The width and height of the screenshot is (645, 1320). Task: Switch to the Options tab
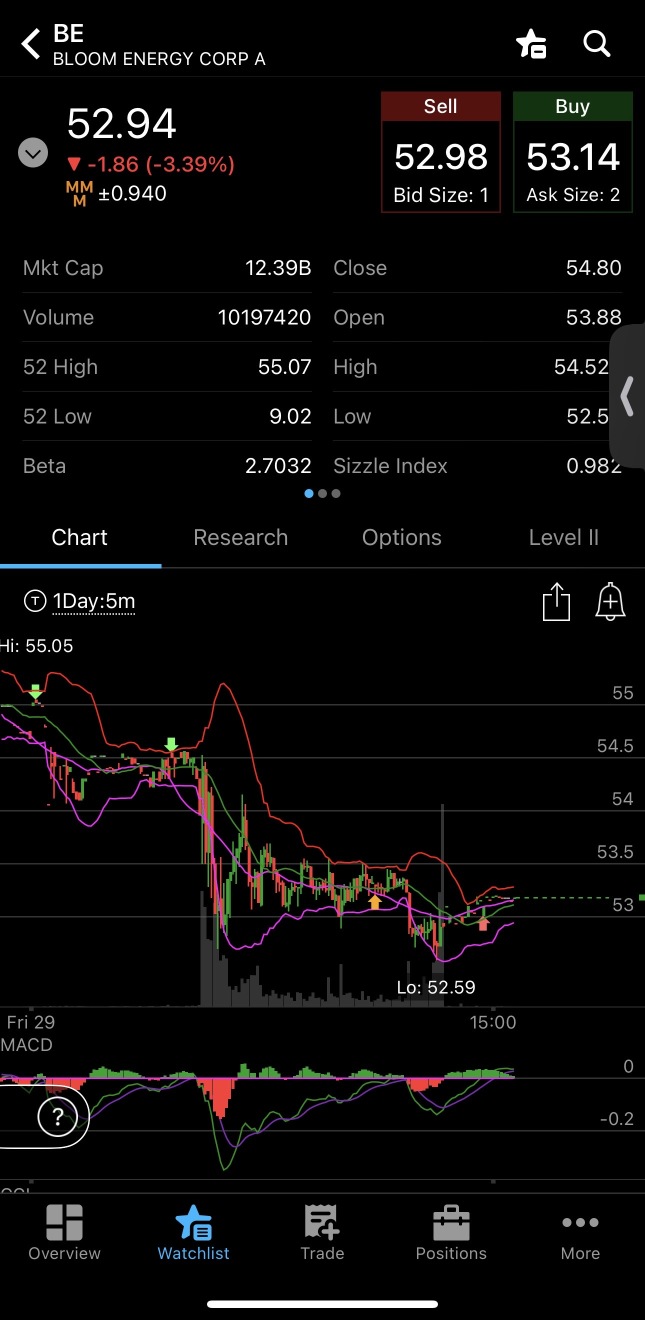(402, 537)
